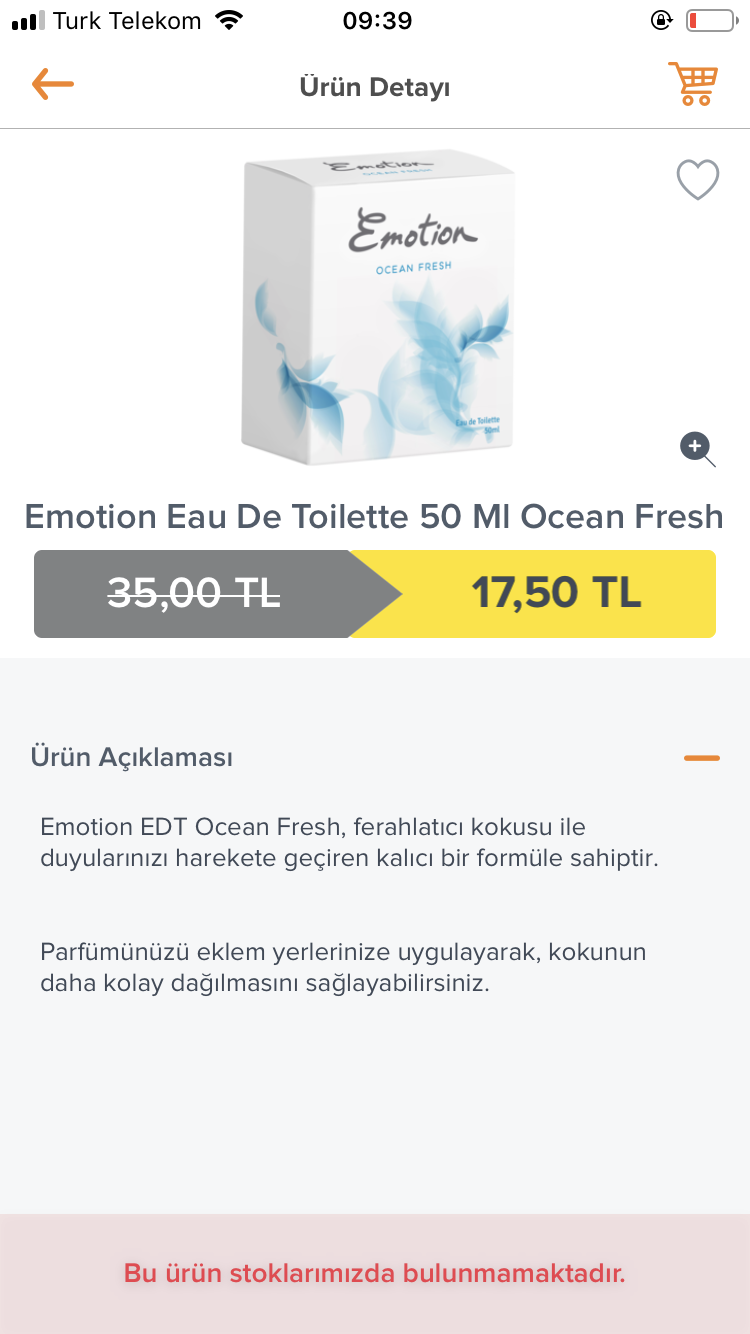The image size is (750, 1334).
Task: Zoom the product image with magnifier icon
Action: click(x=697, y=448)
